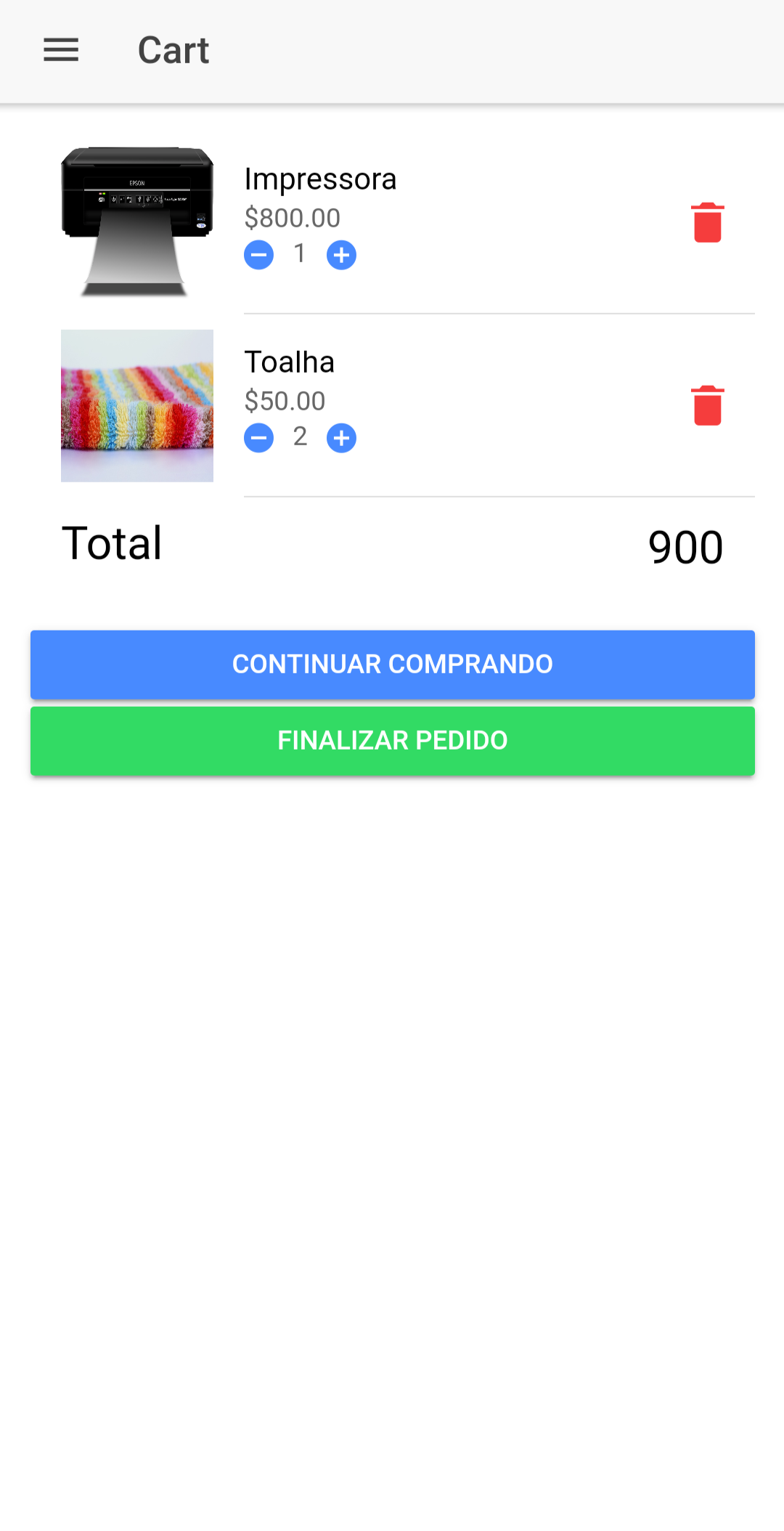Increase Toalha quantity with plus icon

click(341, 438)
